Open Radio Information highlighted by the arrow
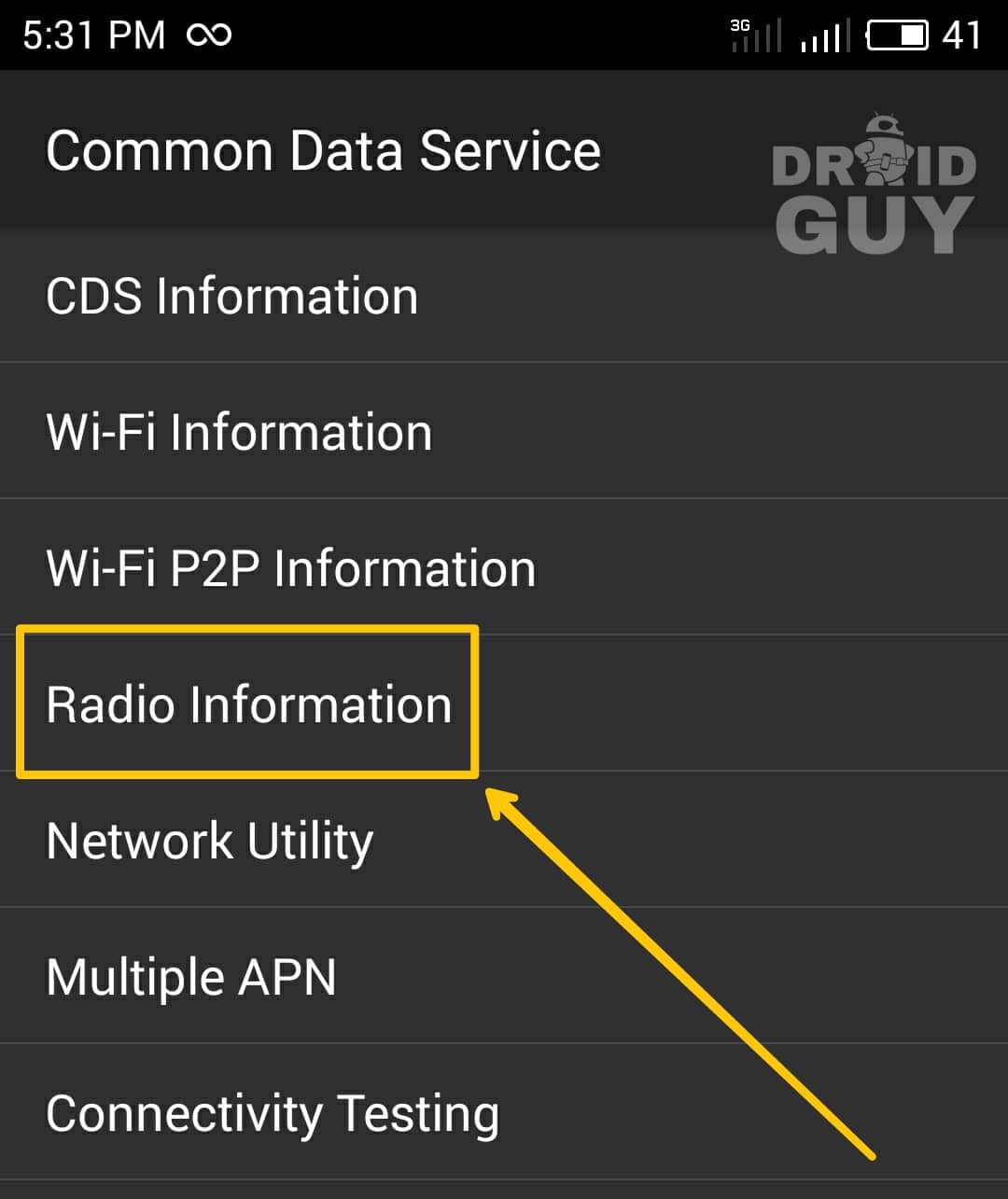The height and width of the screenshot is (1199, 1008). point(248,704)
